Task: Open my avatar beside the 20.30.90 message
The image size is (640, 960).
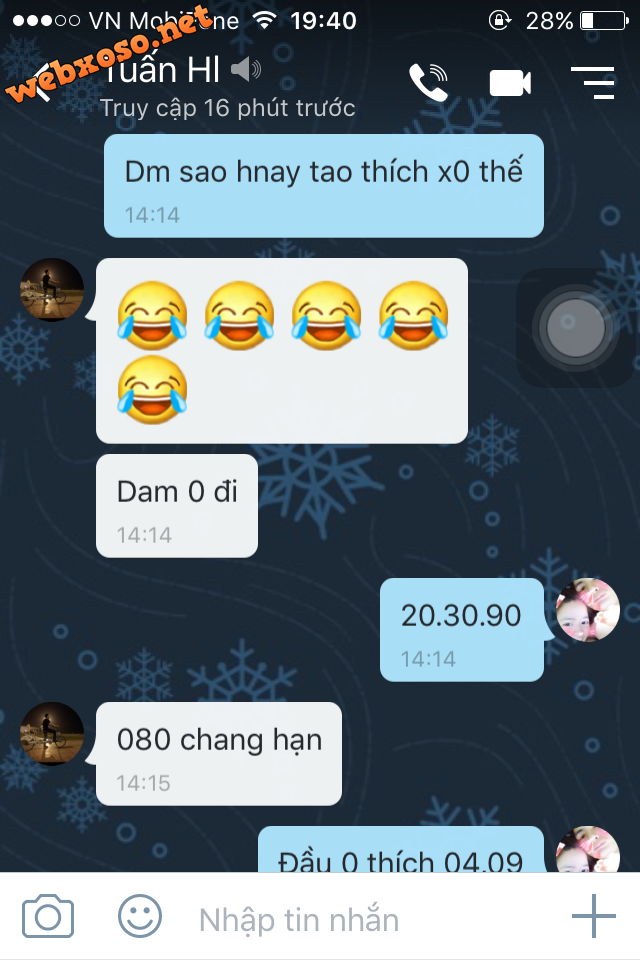Action: pos(588,610)
